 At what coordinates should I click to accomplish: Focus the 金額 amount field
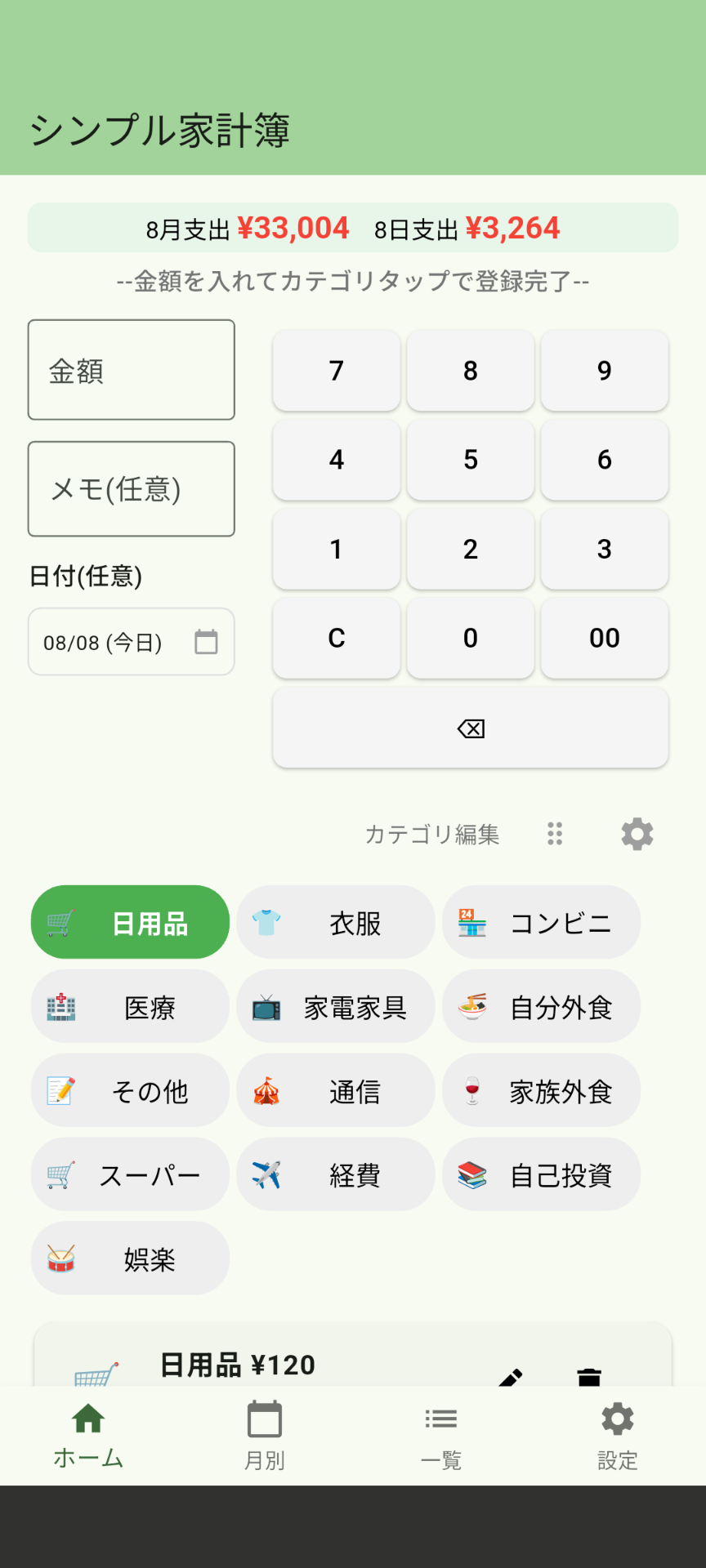(132, 370)
